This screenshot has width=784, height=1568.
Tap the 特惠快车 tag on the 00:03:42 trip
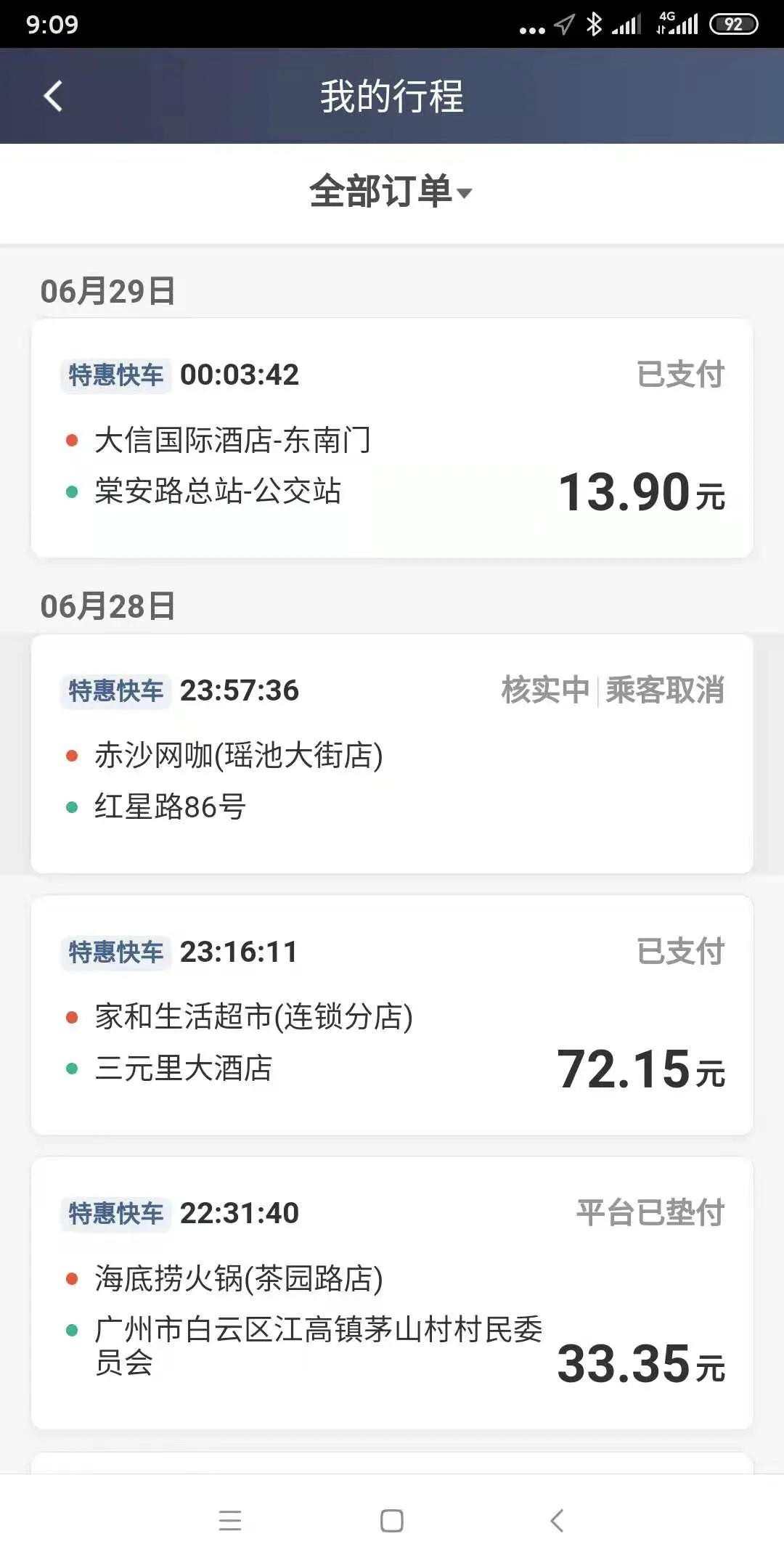[116, 374]
